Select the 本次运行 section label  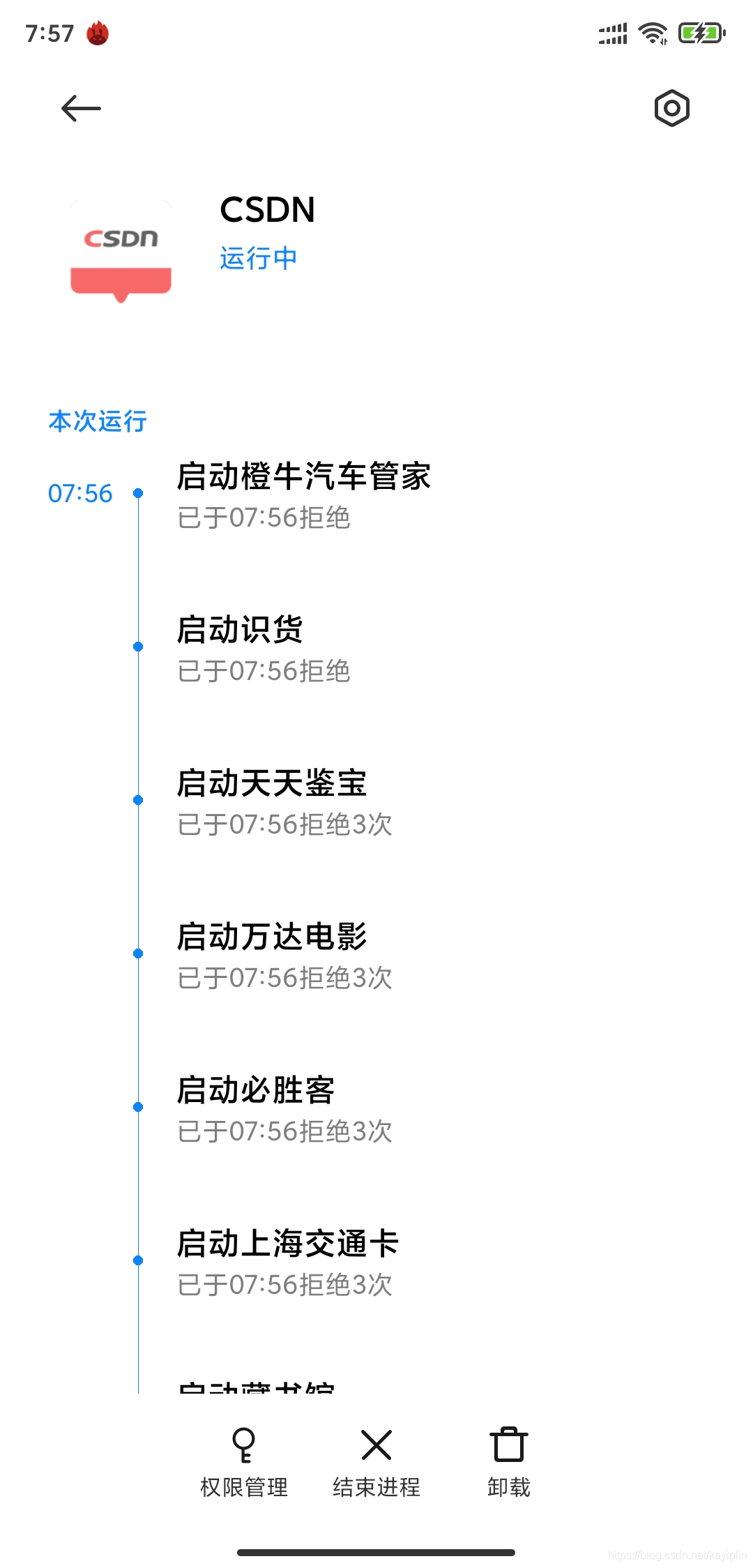coord(98,421)
